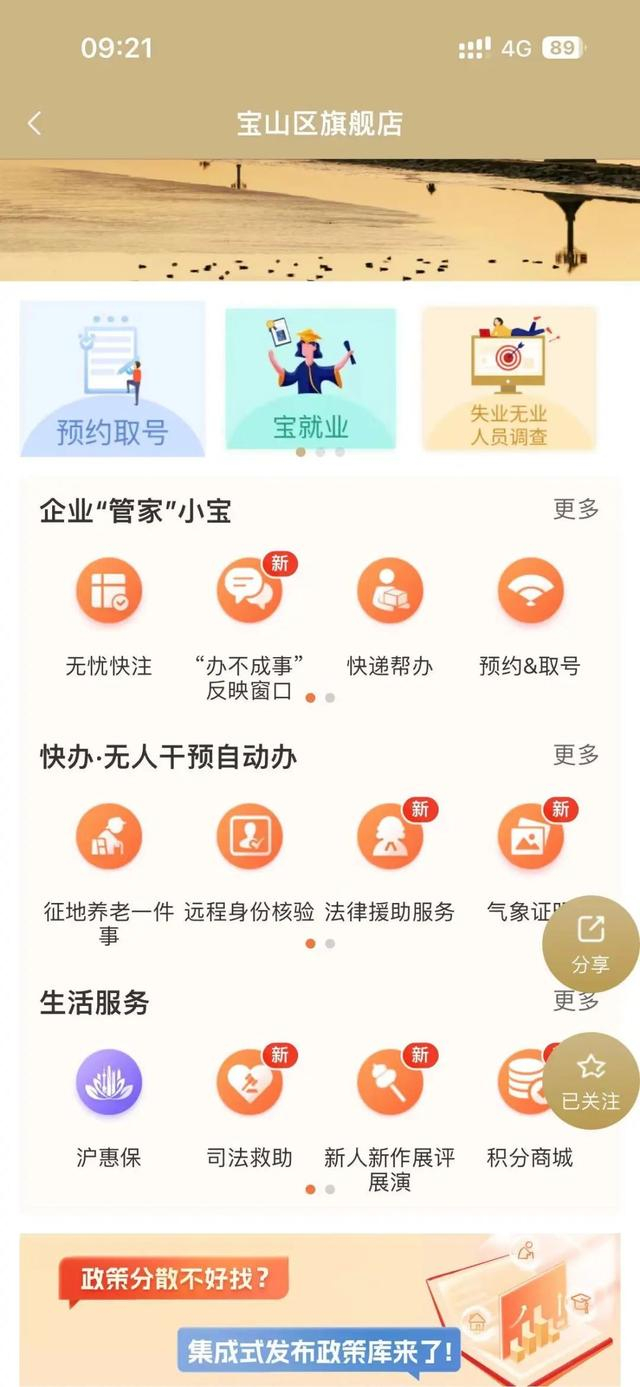Open the 集成式发布政策库 banner
640x1387 pixels.
point(320,1308)
